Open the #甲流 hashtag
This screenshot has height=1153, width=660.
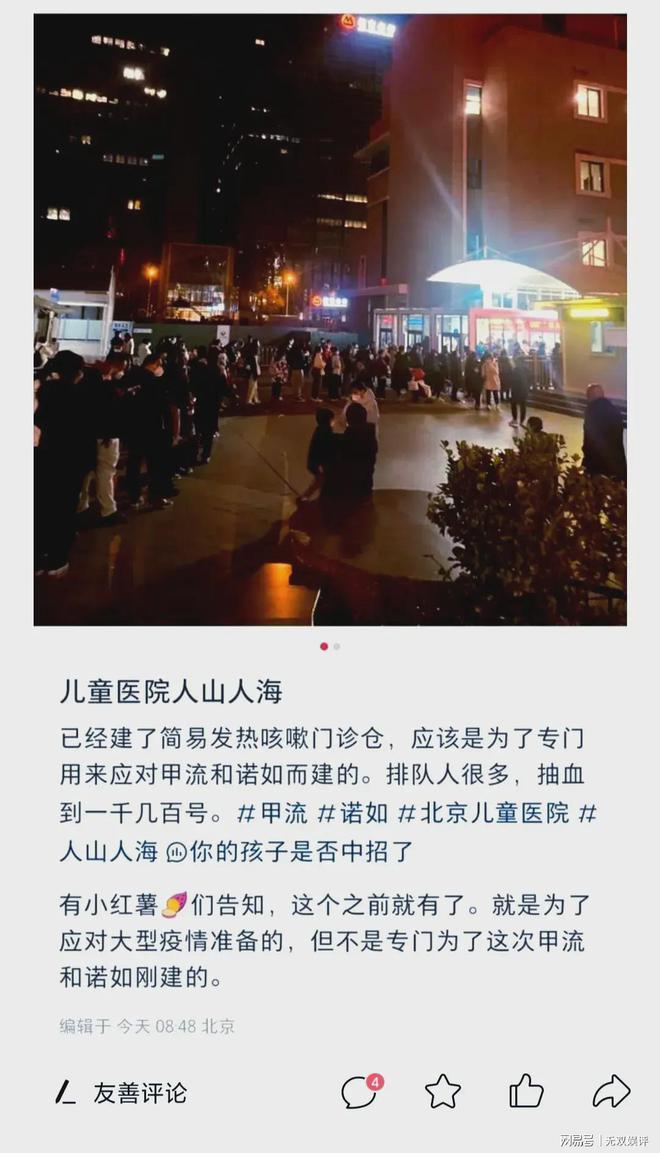point(272,813)
